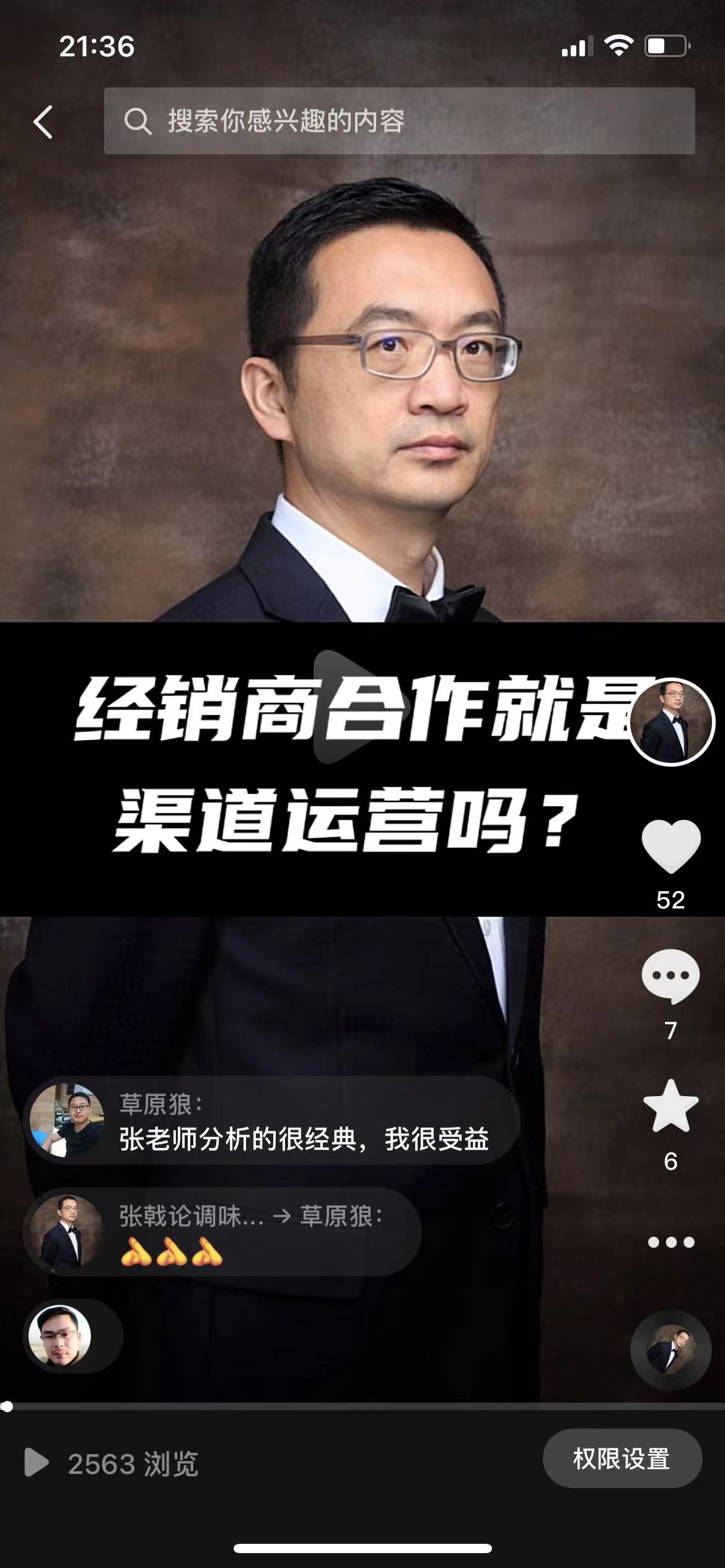The width and height of the screenshot is (725, 1568).
Task: Go back using the top-left arrow
Action: [43, 121]
